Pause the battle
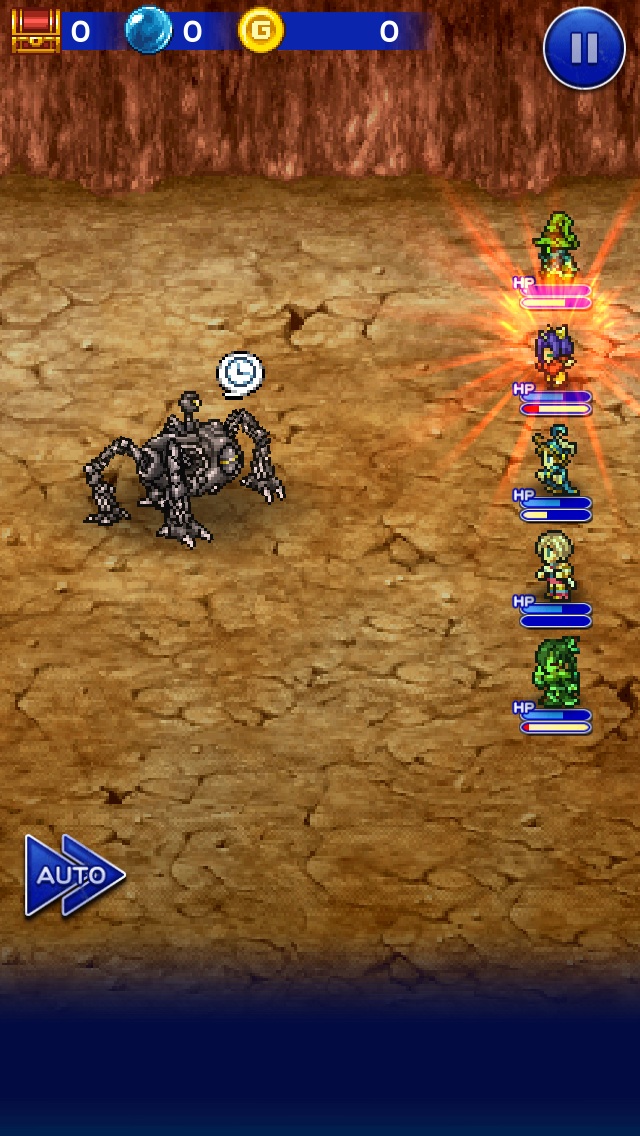The height and width of the screenshot is (1136, 640). point(584,47)
